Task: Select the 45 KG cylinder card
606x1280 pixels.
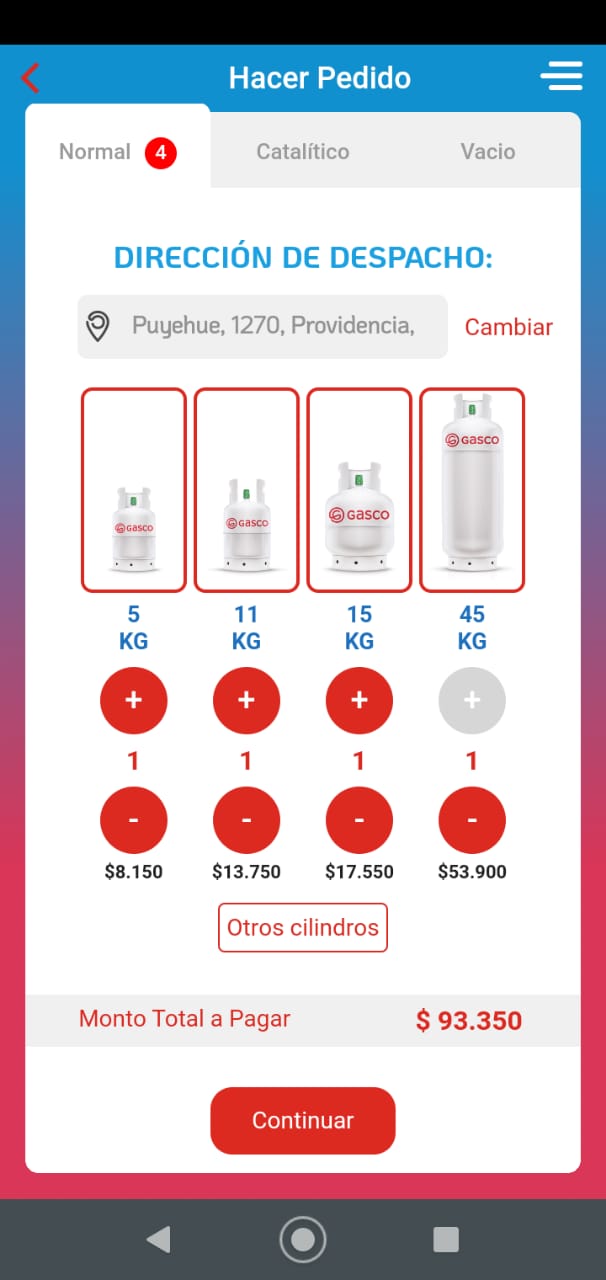Action: click(x=472, y=490)
